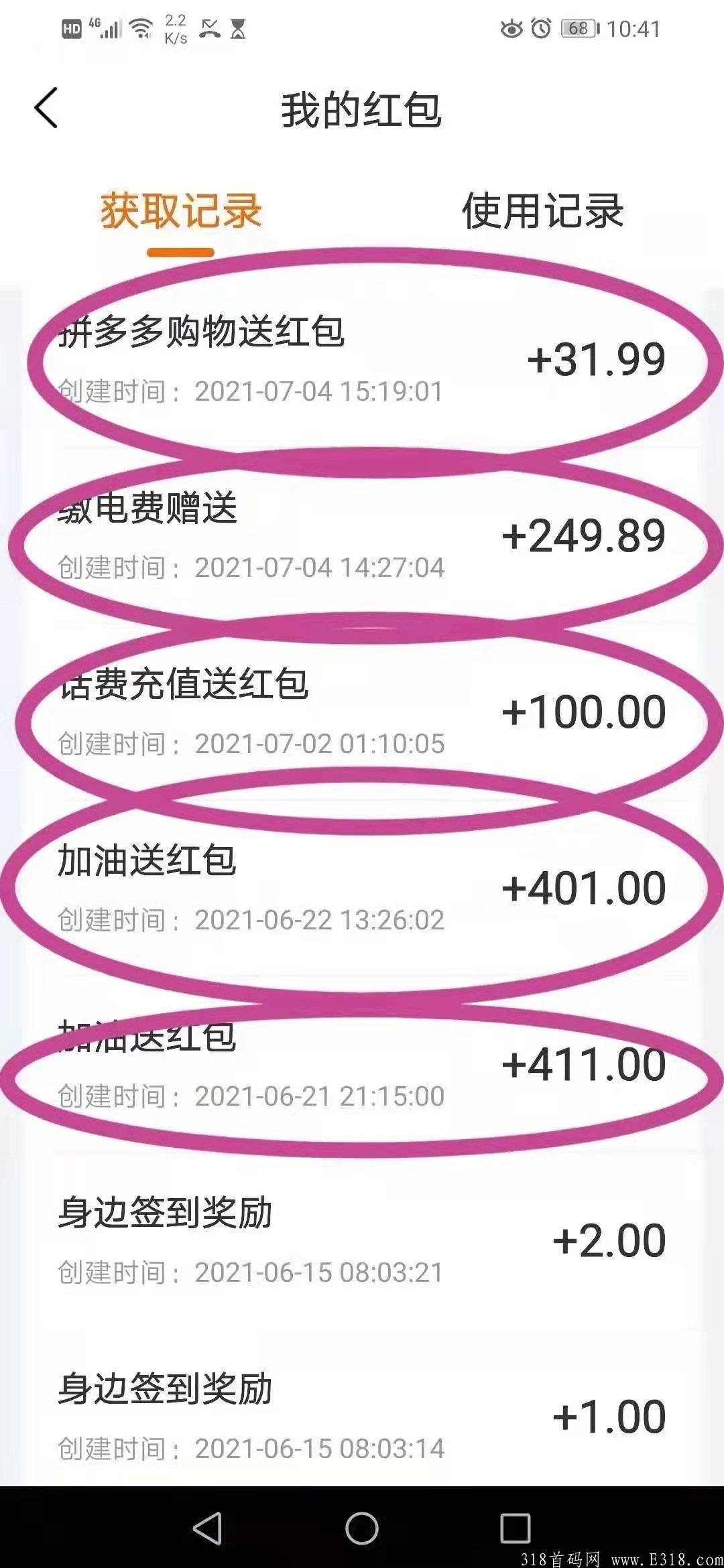
Task: Tap the alarm clock status icon
Action: tap(540, 28)
